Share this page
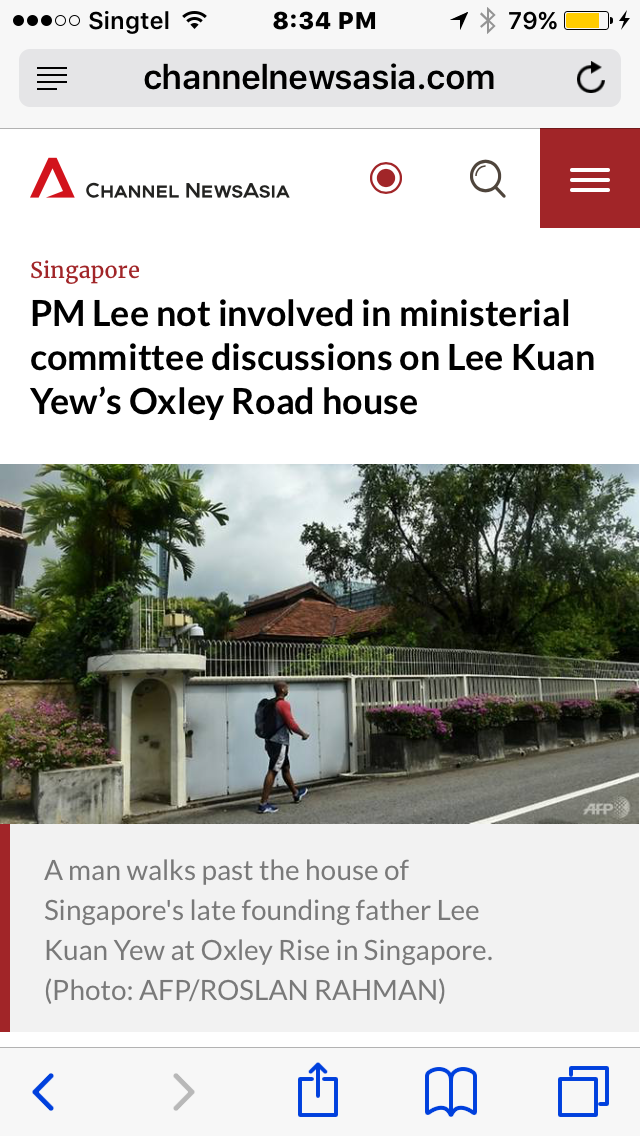The width and height of the screenshot is (640, 1136). (x=318, y=1090)
